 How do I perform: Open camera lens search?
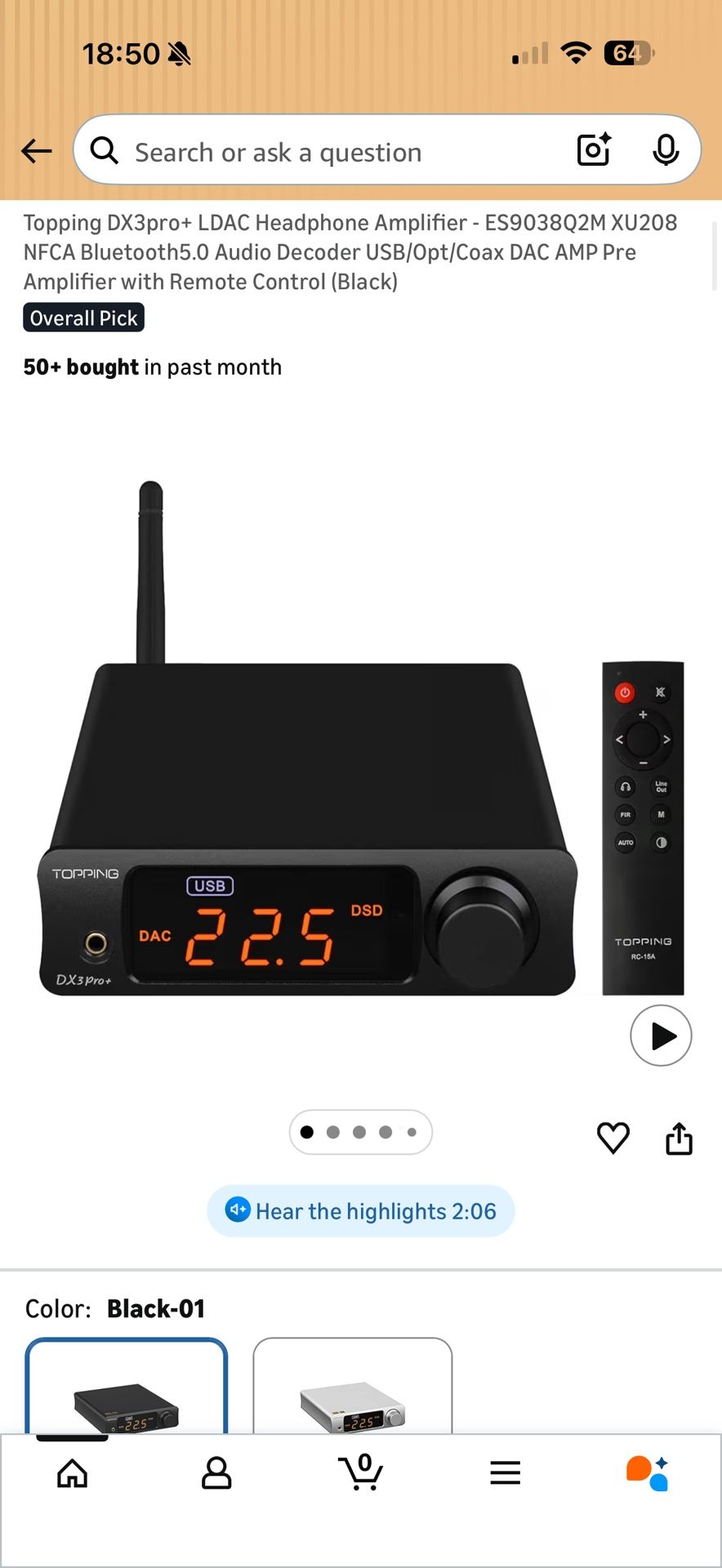point(594,150)
